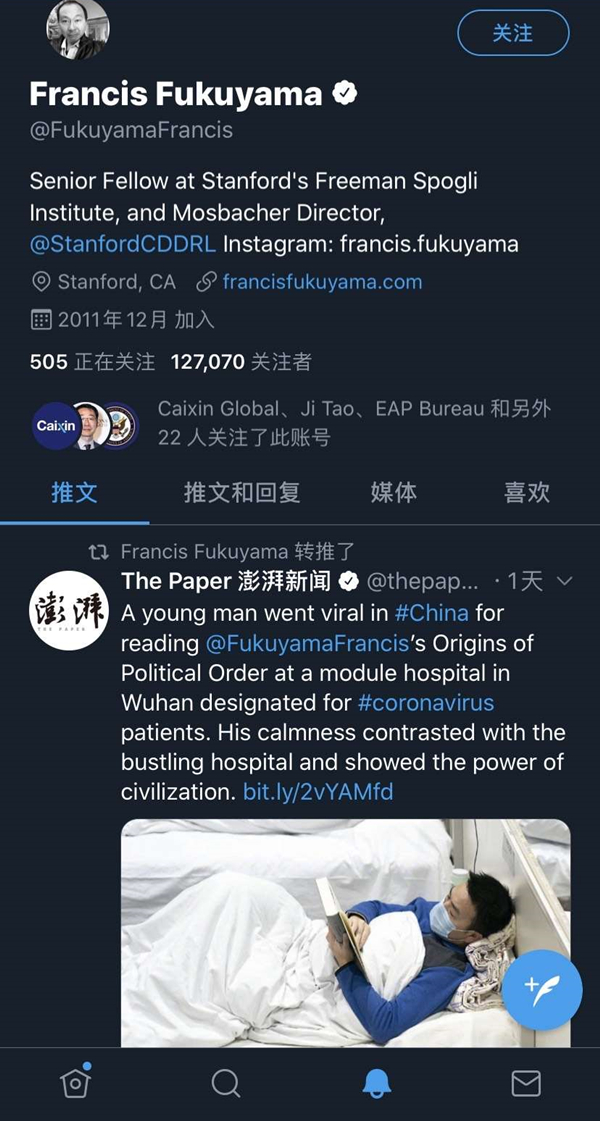Open The Paper 澎湃新闻 avatar
Image resolution: width=600 pixels, height=1121 pixels.
pos(68,610)
